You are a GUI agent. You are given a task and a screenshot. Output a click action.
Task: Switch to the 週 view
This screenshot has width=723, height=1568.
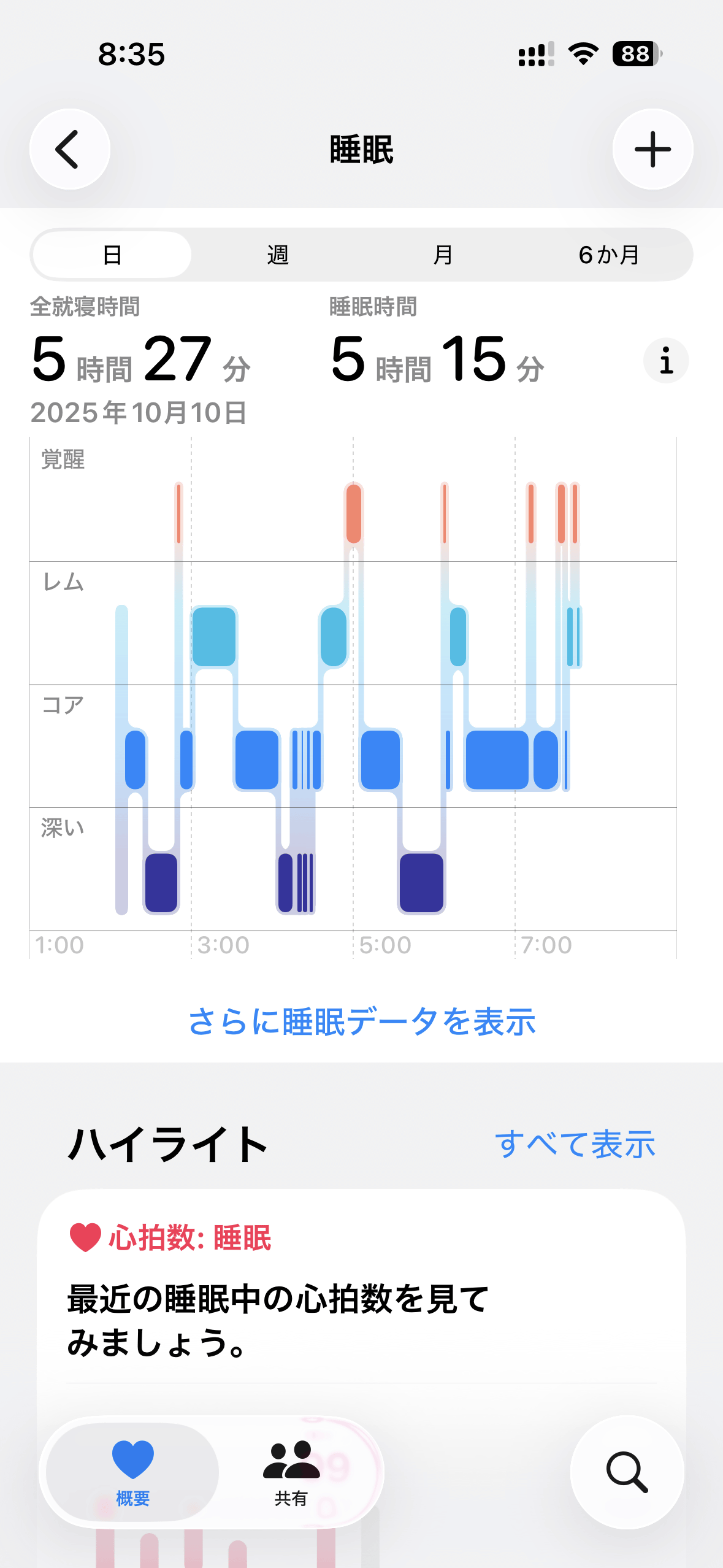coord(278,255)
